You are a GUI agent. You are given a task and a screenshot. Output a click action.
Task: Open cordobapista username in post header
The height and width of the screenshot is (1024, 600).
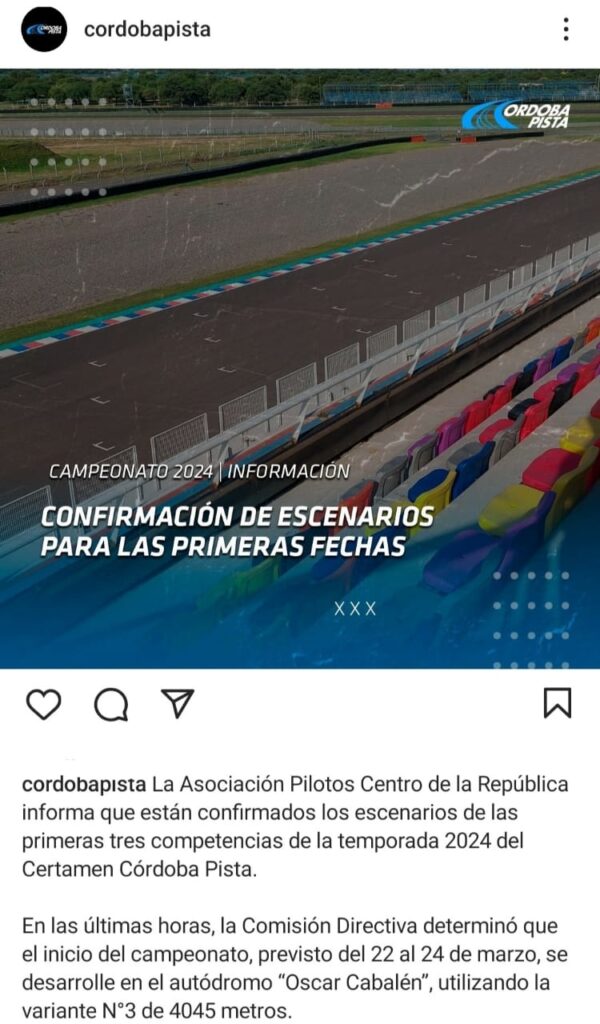147,29
